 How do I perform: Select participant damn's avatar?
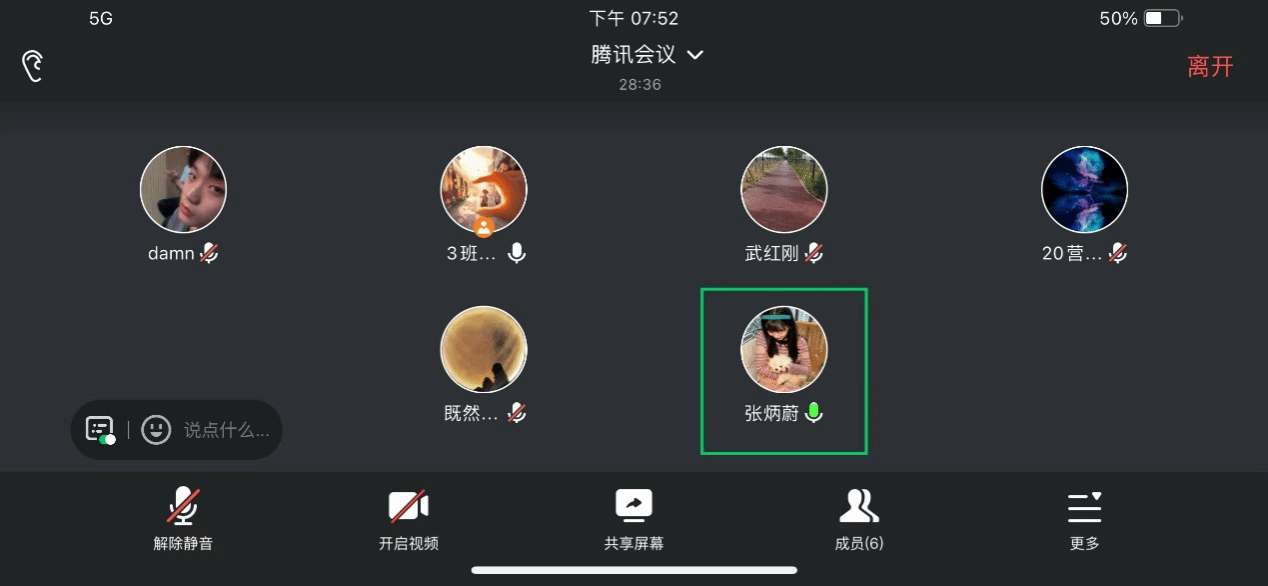point(183,190)
